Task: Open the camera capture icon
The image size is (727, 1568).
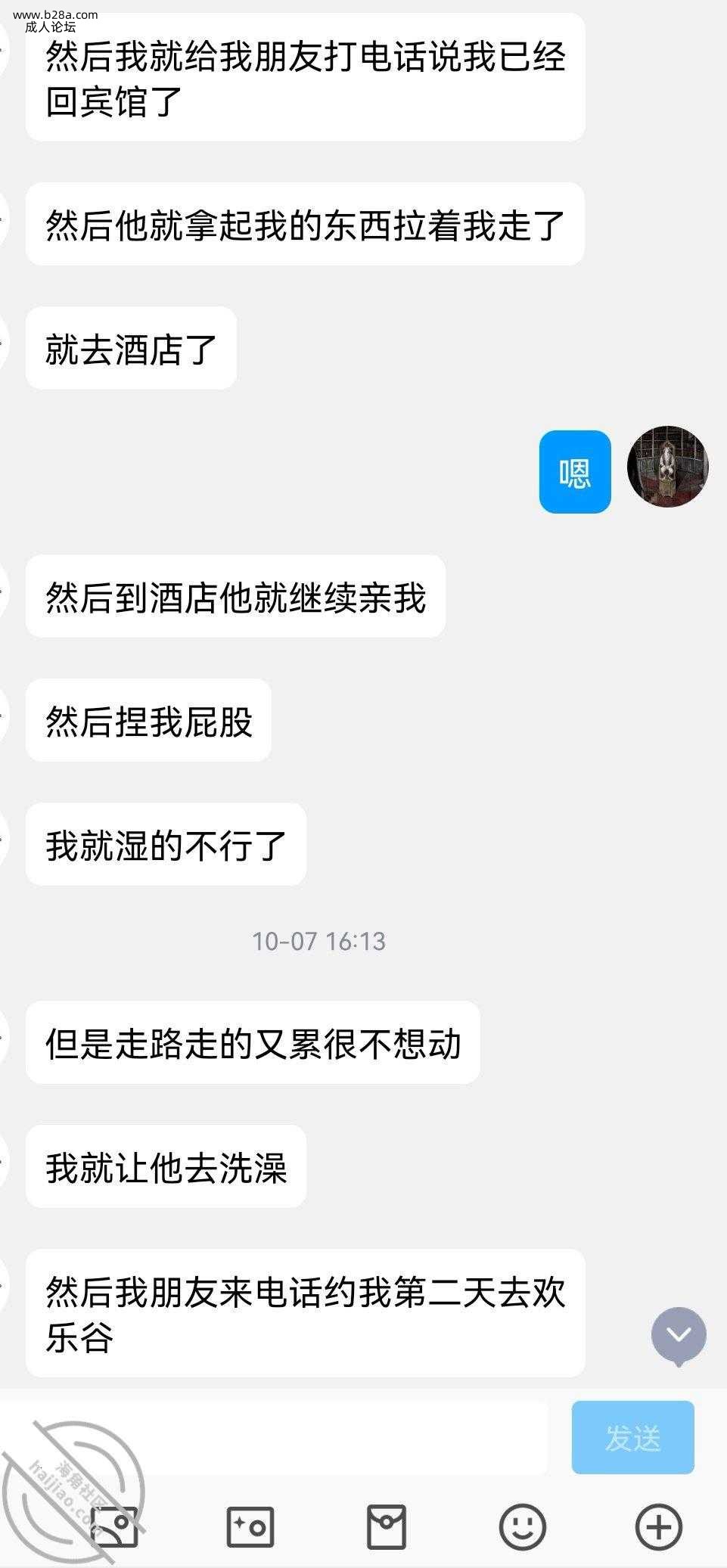Action: [250, 1526]
